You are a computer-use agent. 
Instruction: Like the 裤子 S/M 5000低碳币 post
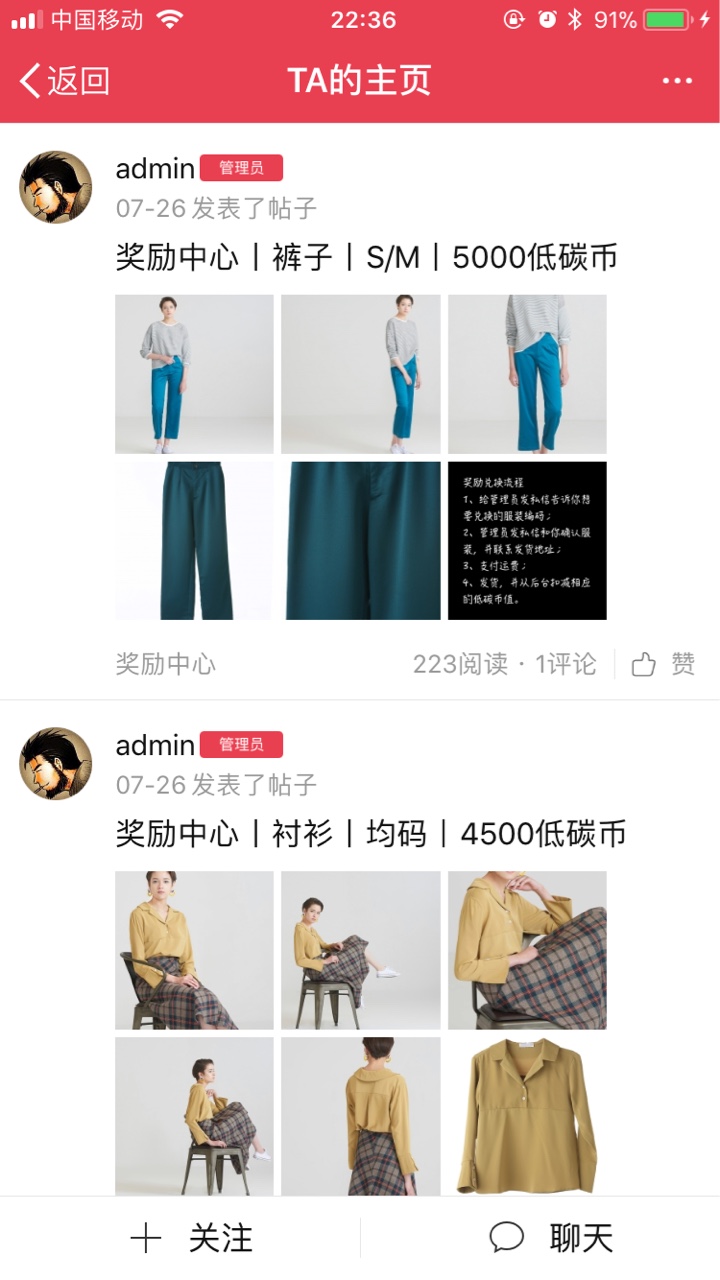[663, 664]
